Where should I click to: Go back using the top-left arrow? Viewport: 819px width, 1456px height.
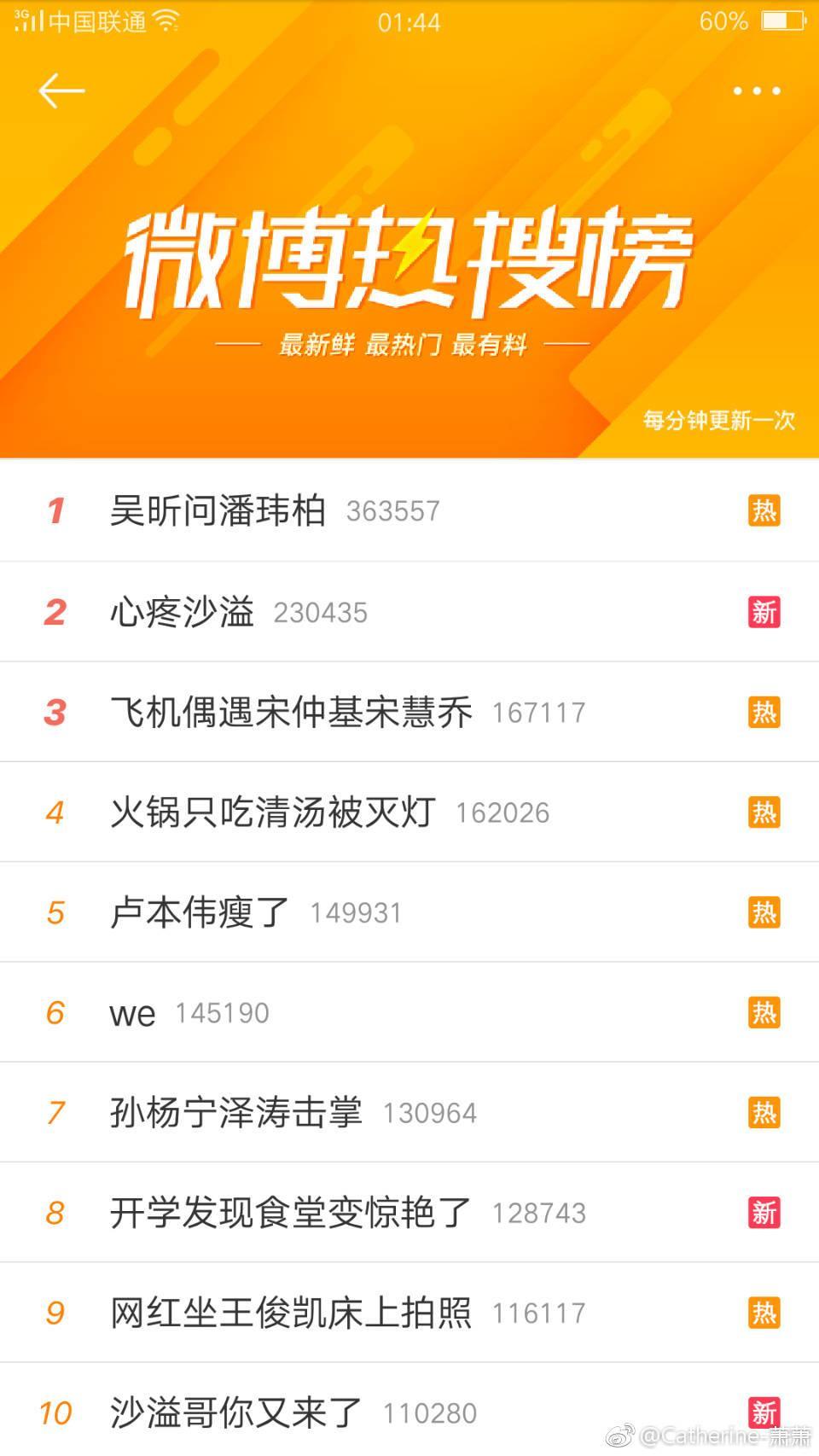point(61,90)
